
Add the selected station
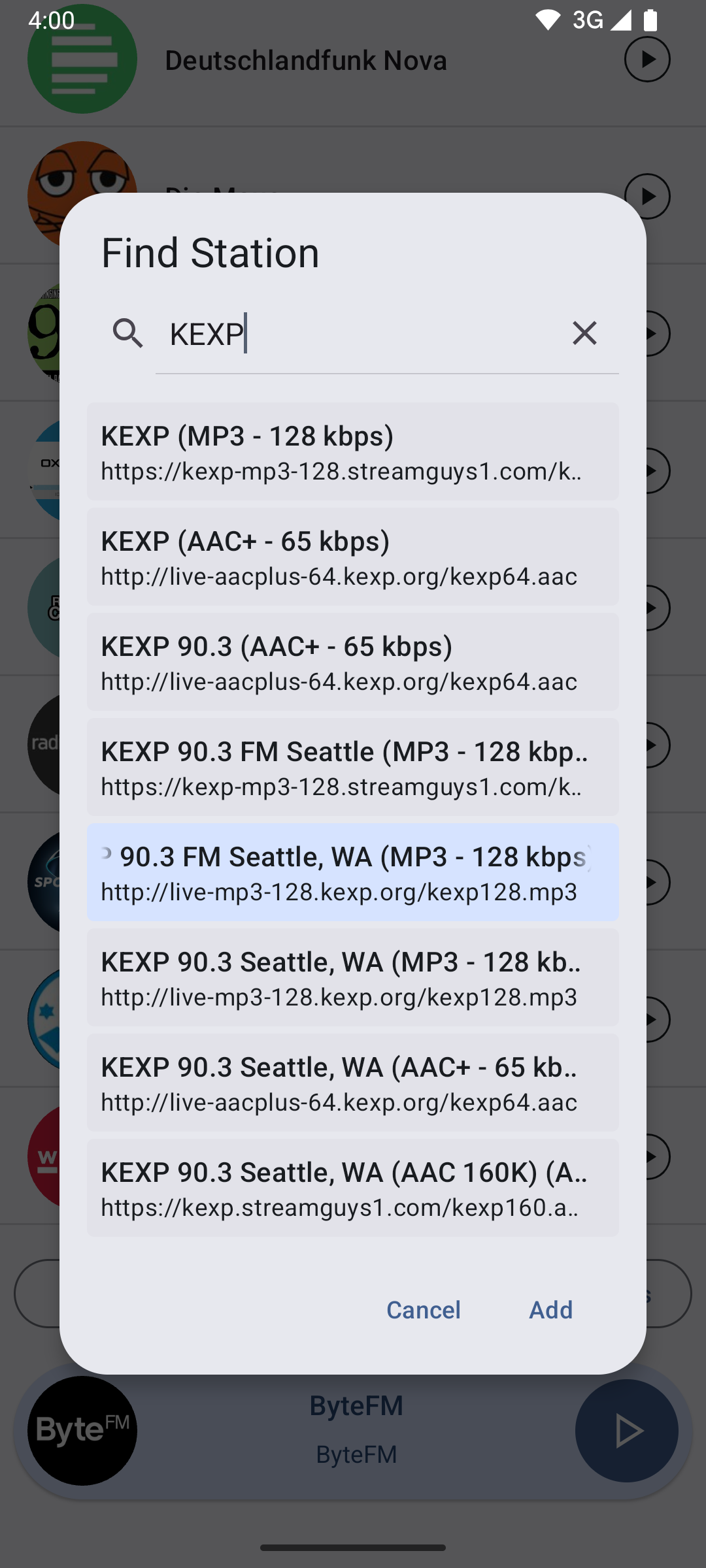point(550,1310)
